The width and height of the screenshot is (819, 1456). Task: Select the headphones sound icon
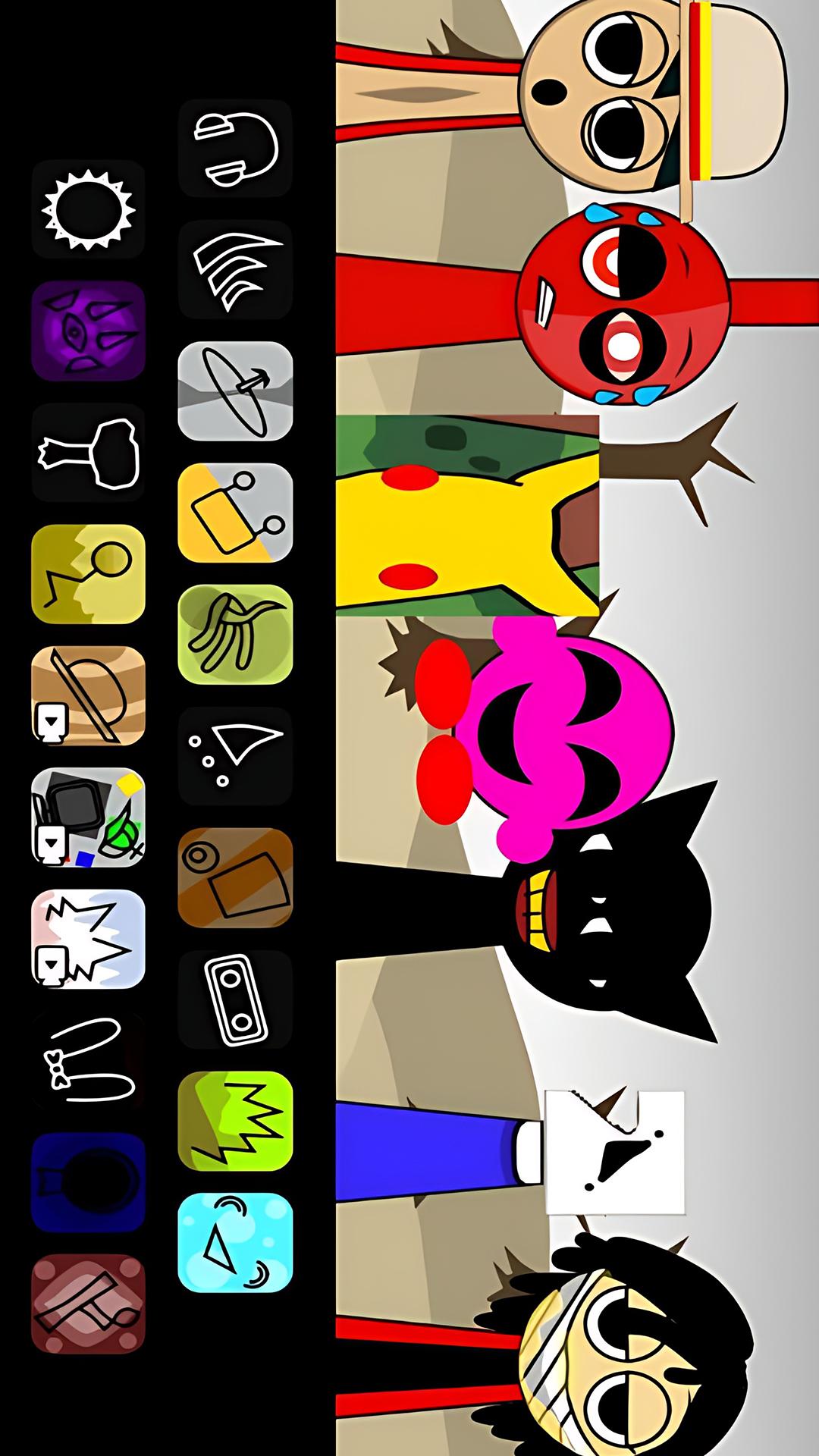235,149
